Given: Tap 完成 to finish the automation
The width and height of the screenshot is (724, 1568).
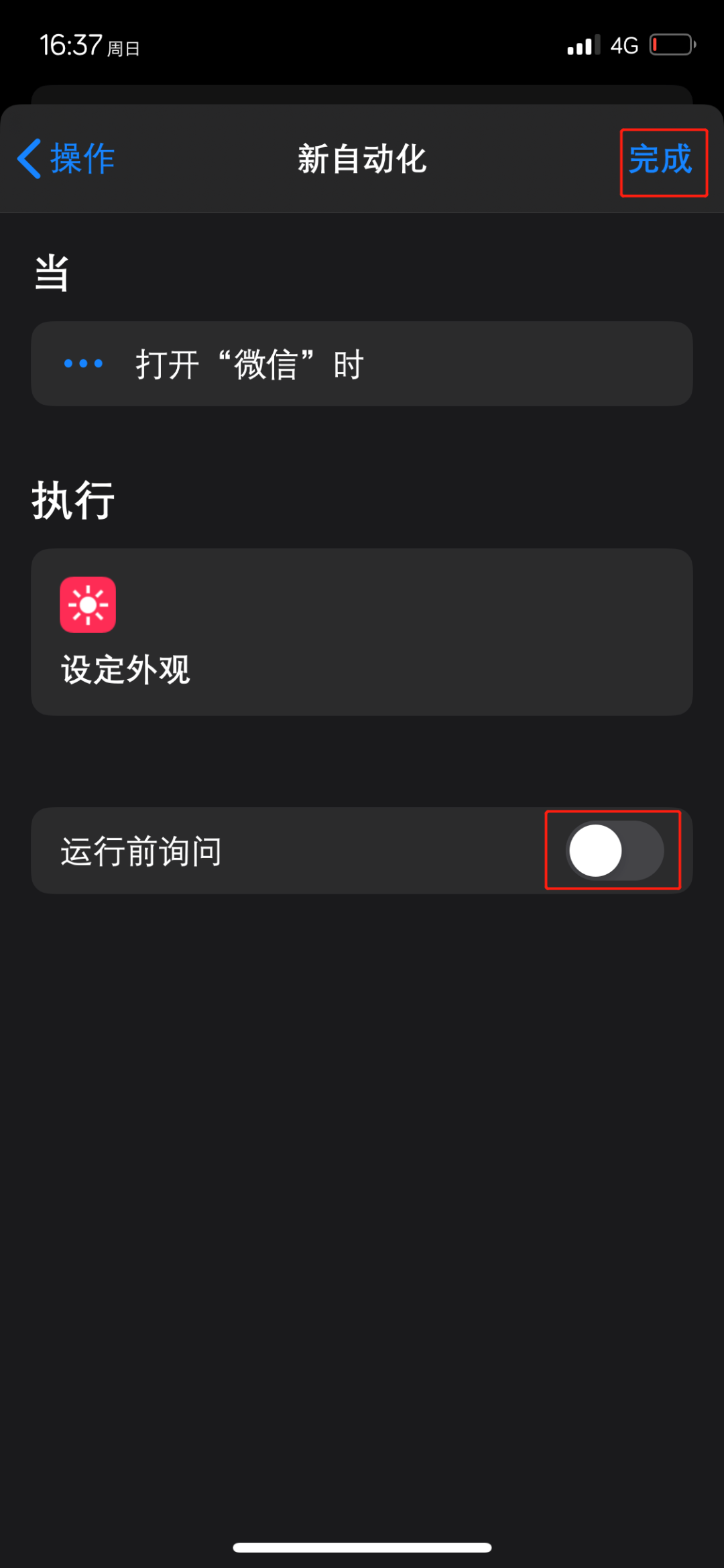Looking at the screenshot, I should pyautogui.click(x=660, y=160).
